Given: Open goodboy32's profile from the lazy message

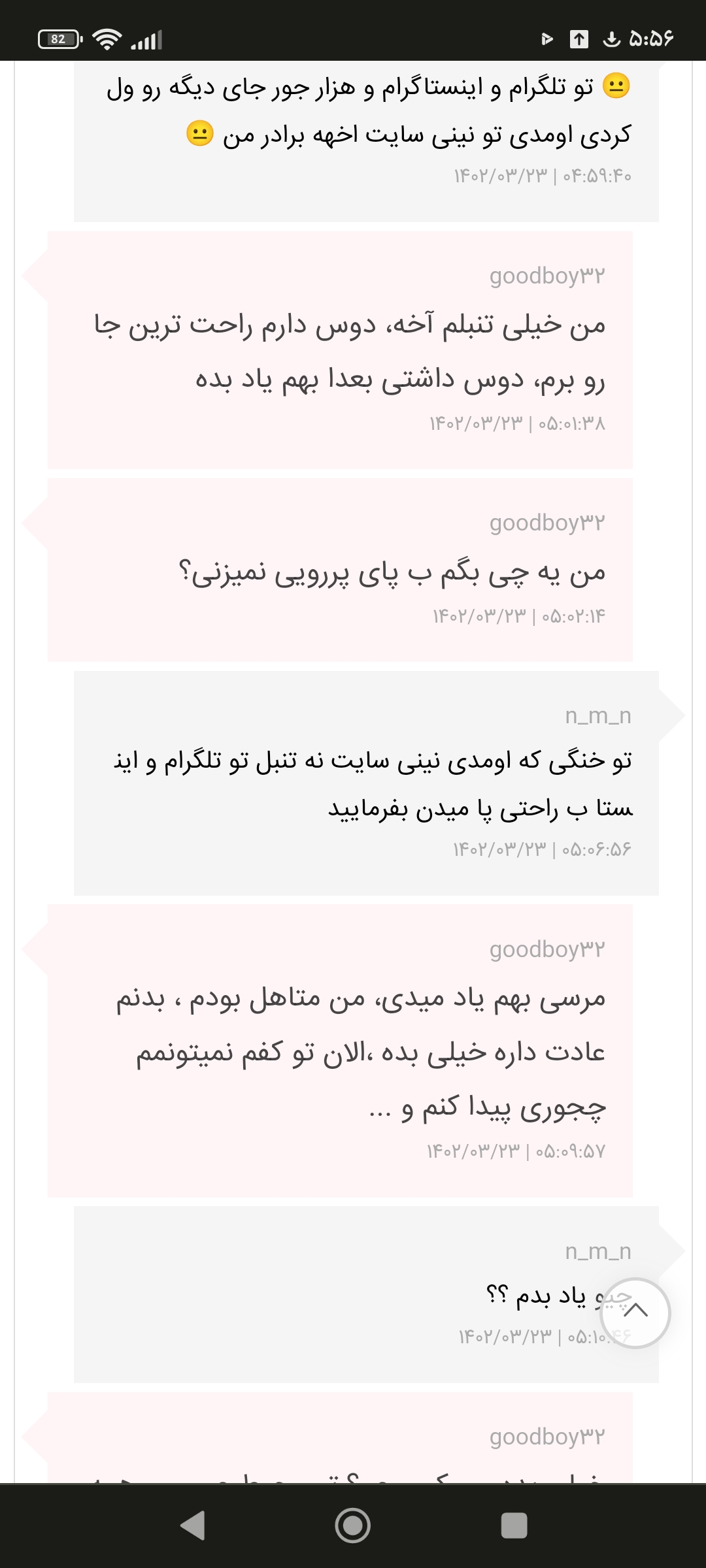Looking at the screenshot, I should click(x=547, y=276).
